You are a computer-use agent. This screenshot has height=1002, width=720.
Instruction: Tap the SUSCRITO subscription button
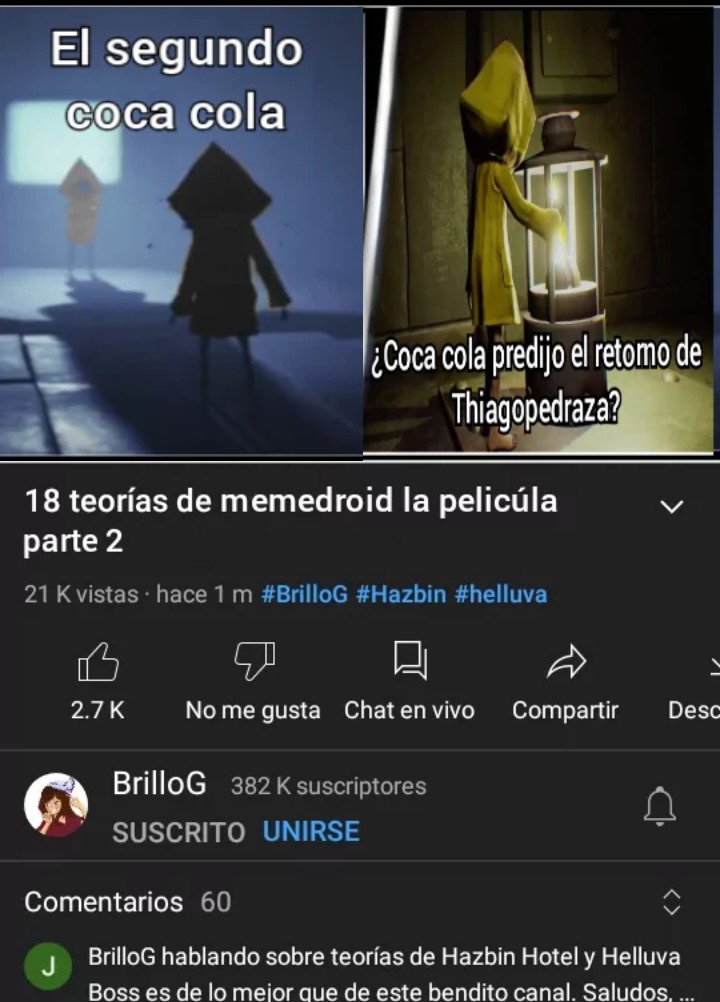pos(178,832)
